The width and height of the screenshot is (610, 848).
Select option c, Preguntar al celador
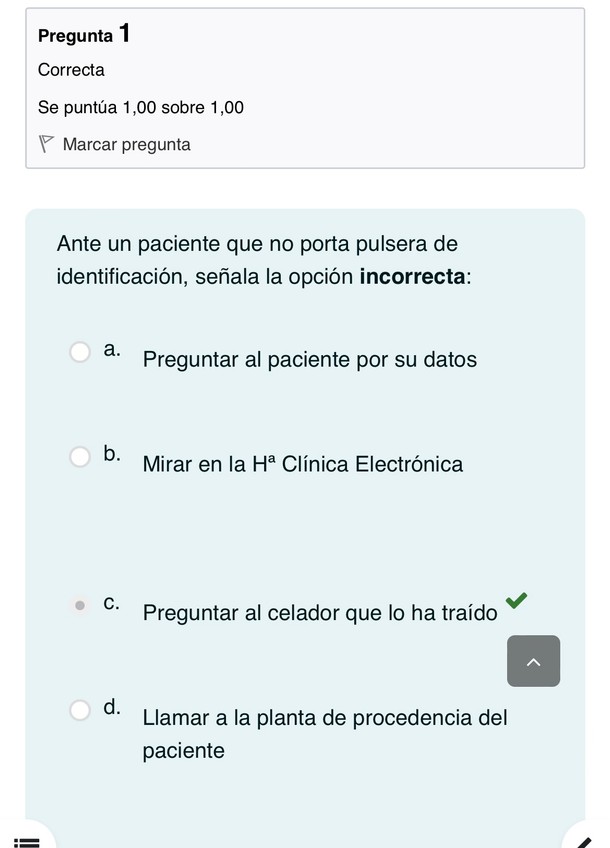coord(80,604)
